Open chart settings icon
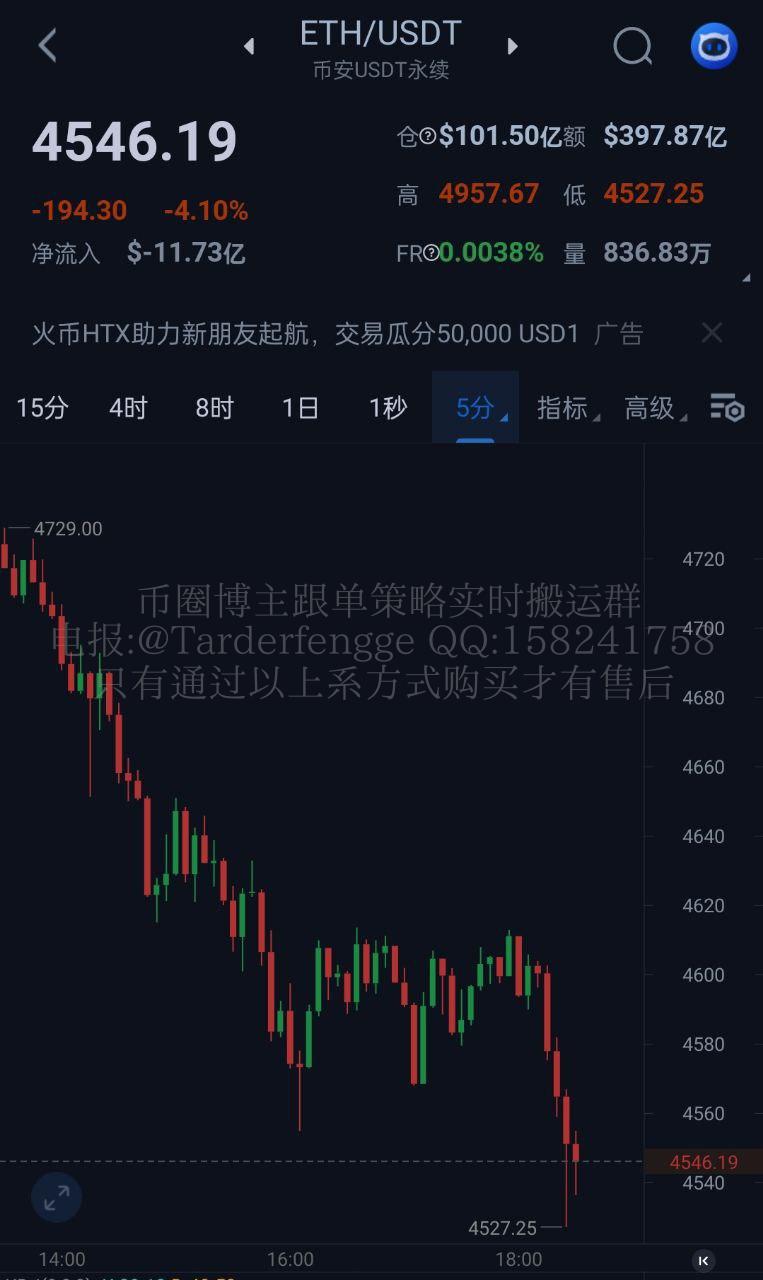The image size is (763, 1280). 727,407
